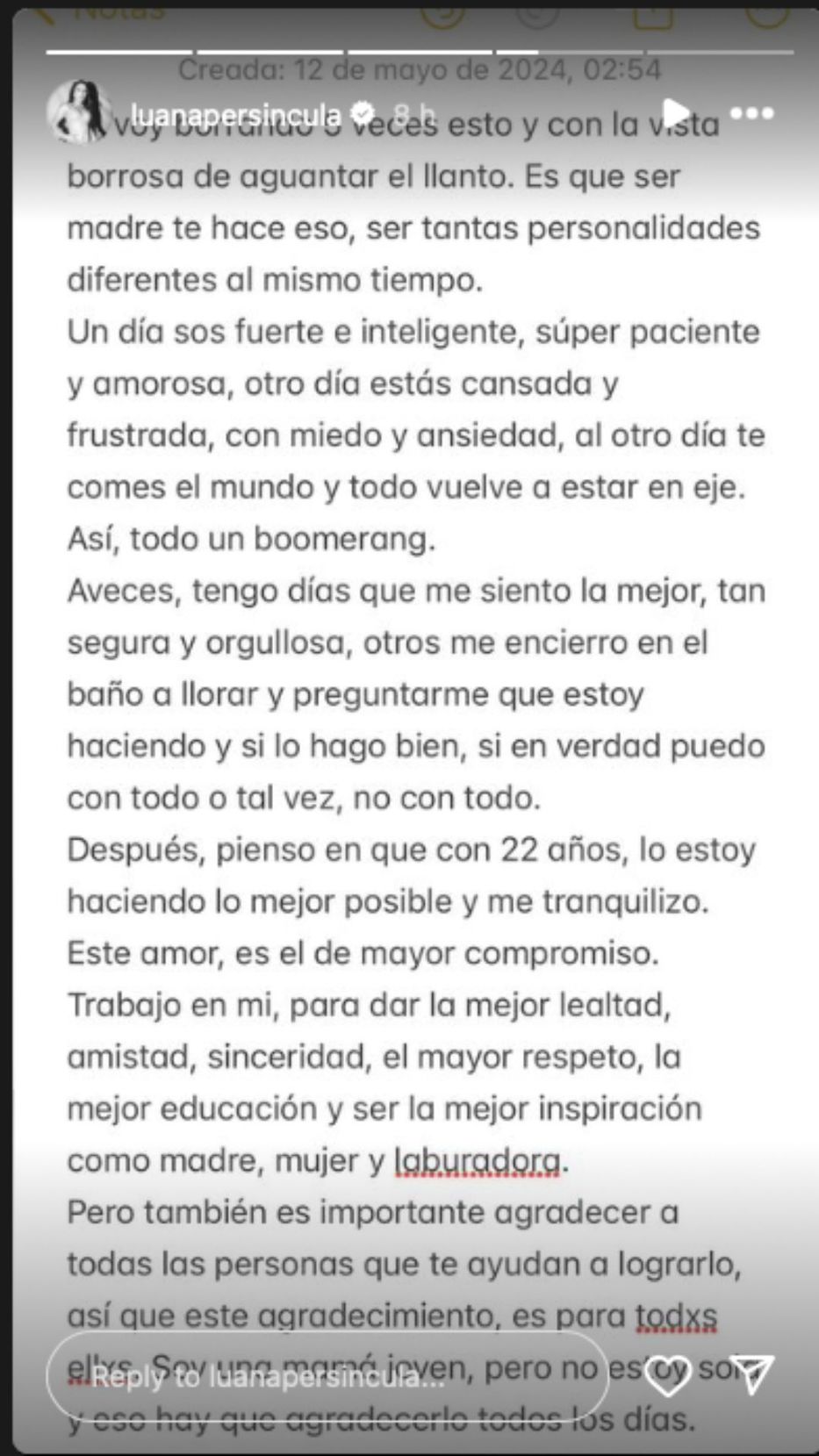The image size is (819, 1456).
Task: Tap the underlined 'todxs' text
Action: click(x=676, y=1315)
